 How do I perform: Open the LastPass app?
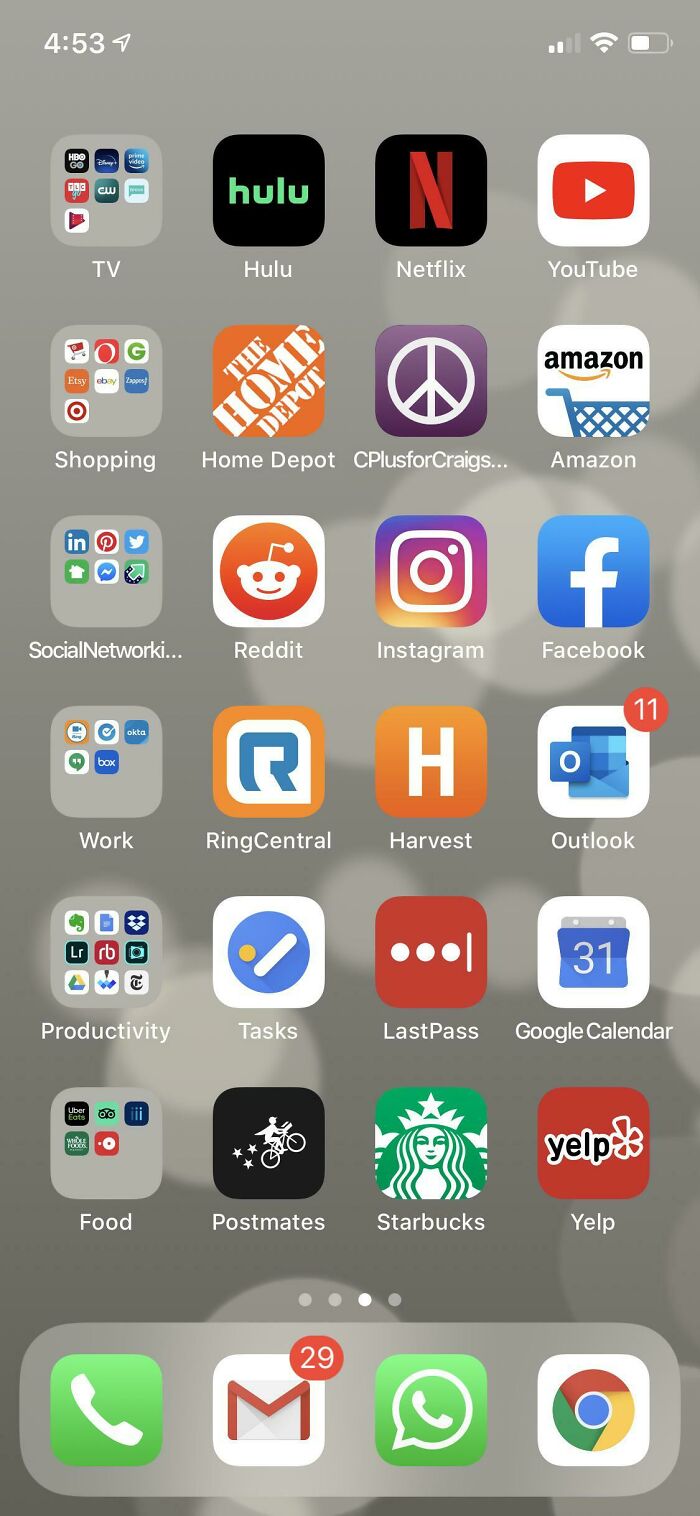(x=431, y=952)
